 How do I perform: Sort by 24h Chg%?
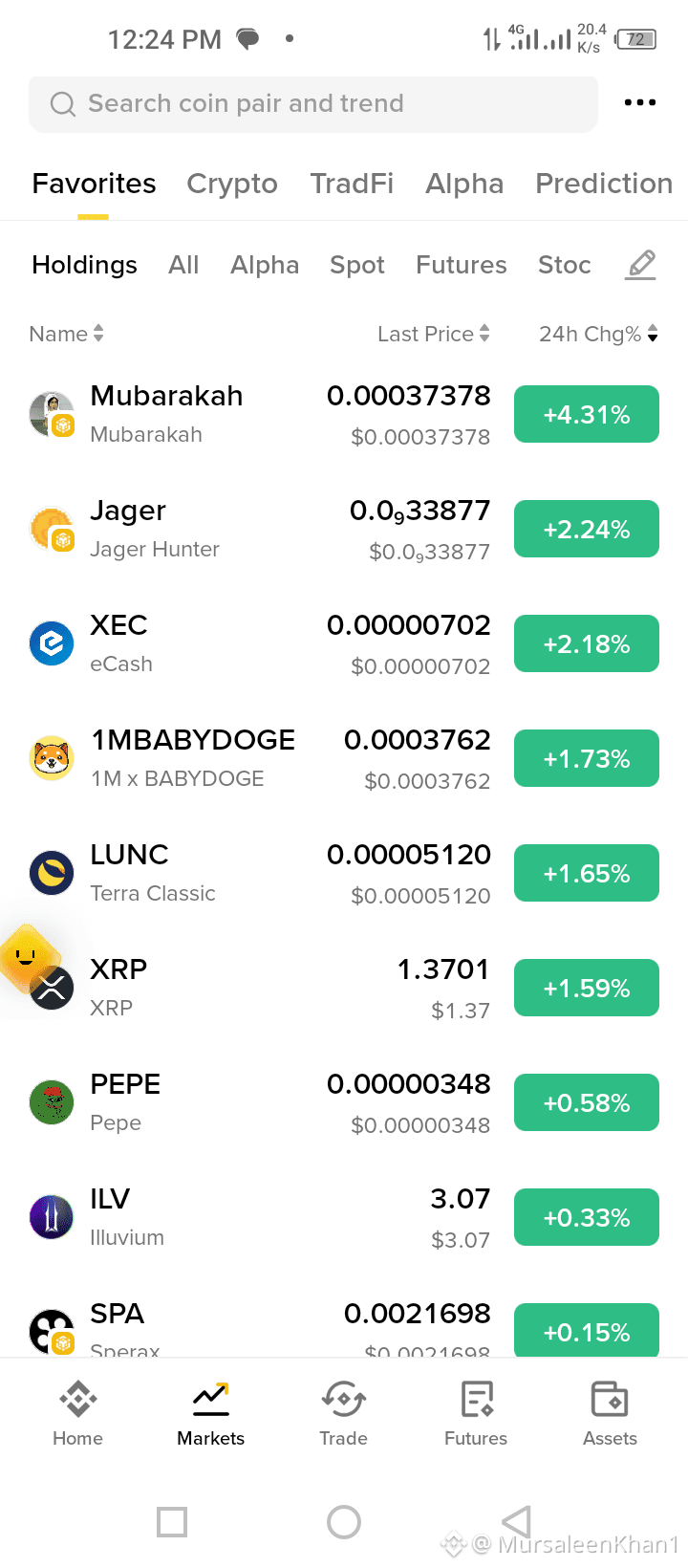coord(598,334)
